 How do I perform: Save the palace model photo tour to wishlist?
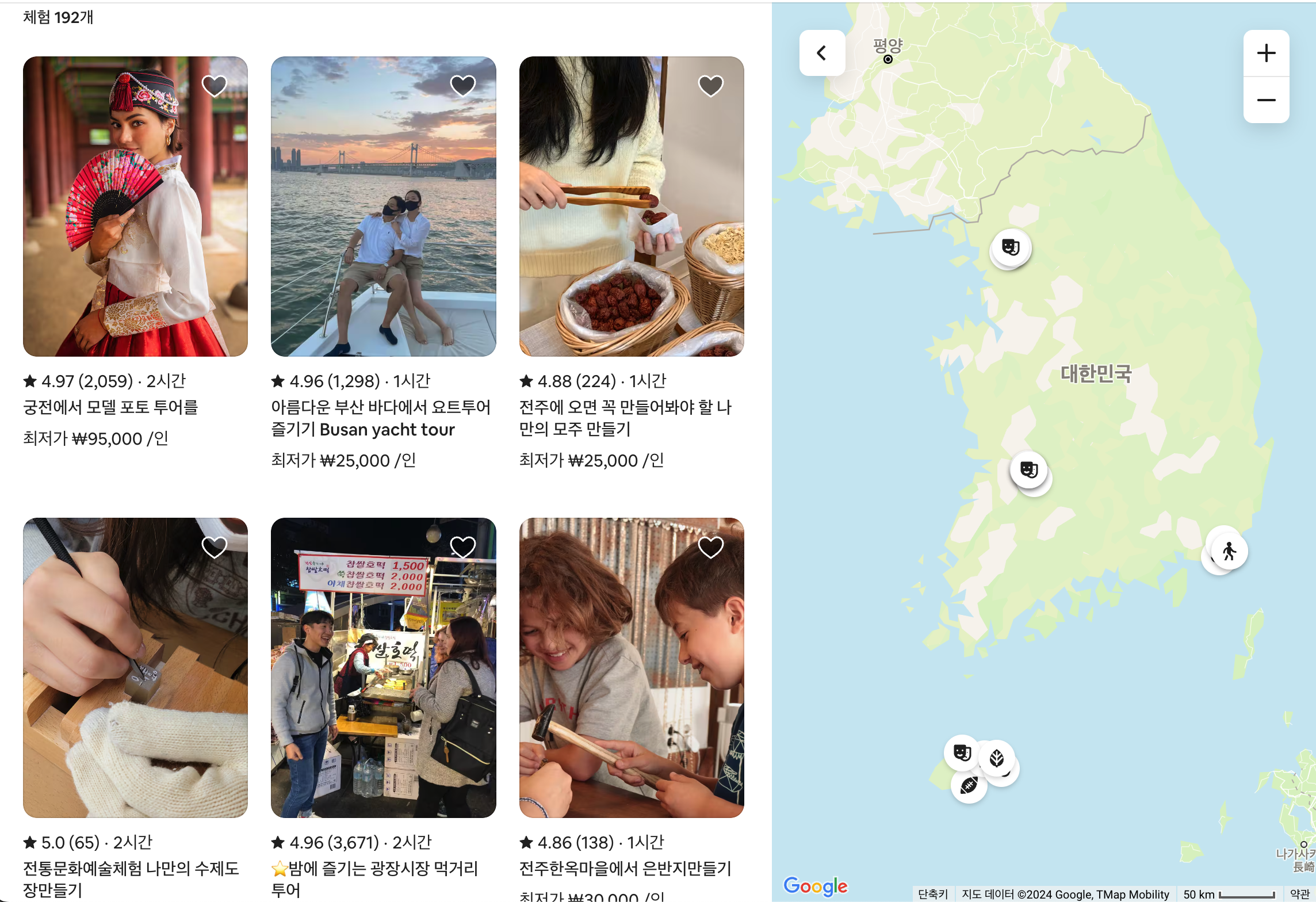tap(215, 86)
